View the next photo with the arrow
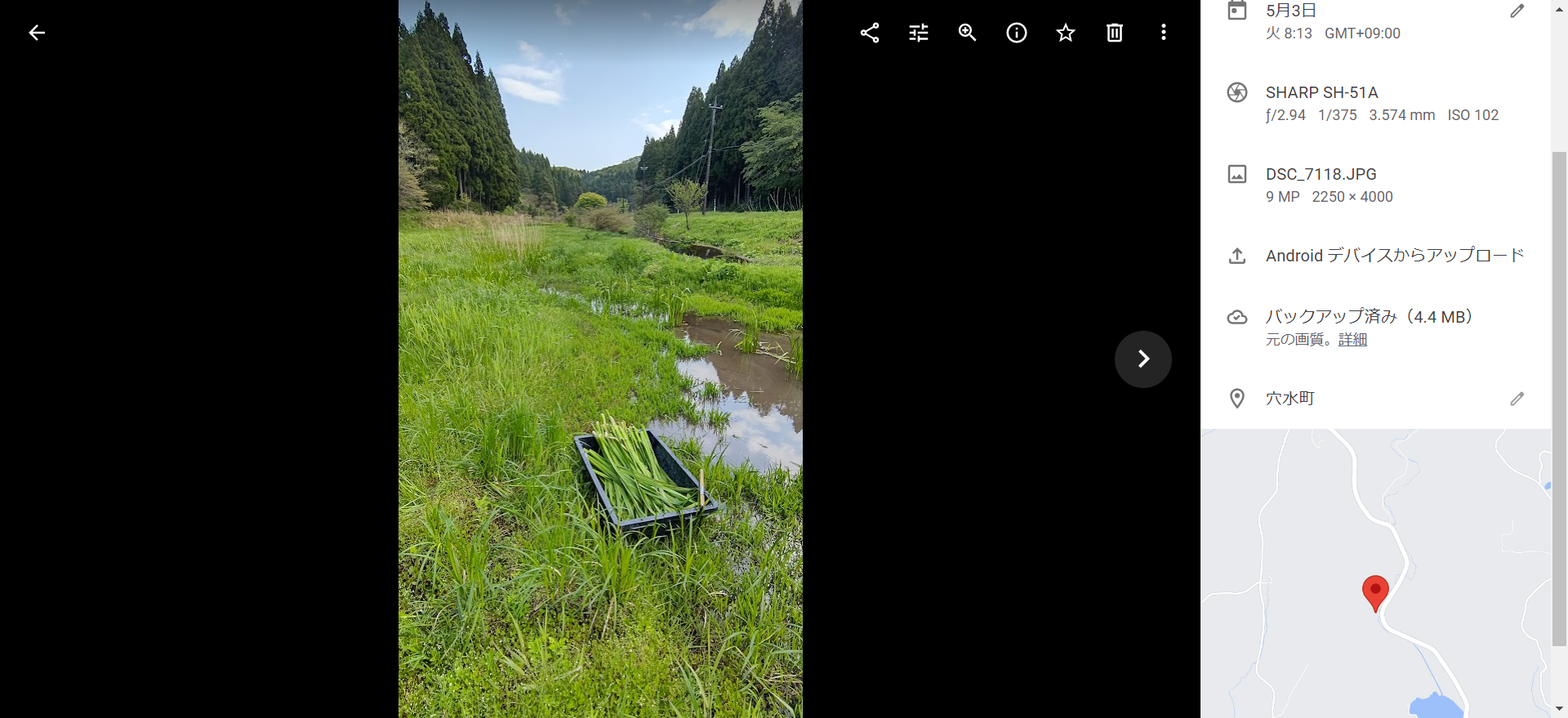Screen dimensions: 1568x718 click(x=1143, y=359)
